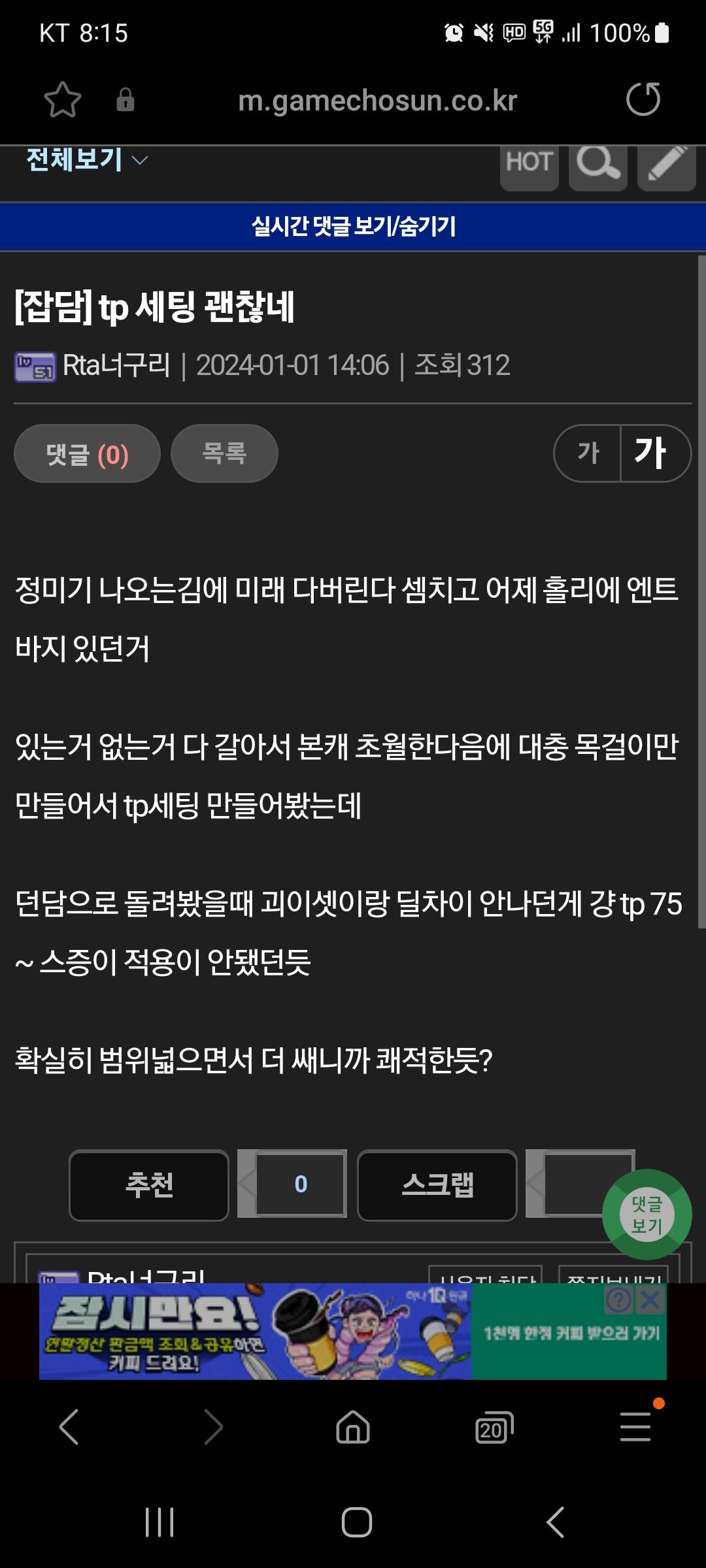Tap the gamechosun address bar
Screen dimensions: 706x1568
(x=377, y=101)
